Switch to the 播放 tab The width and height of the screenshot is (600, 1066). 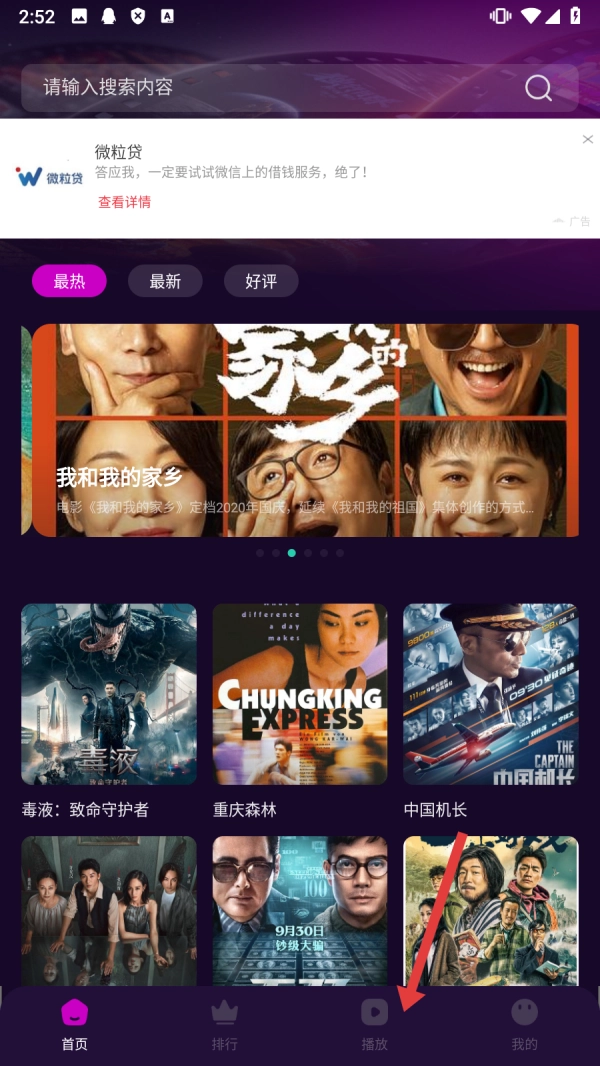[x=374, y=1025]
